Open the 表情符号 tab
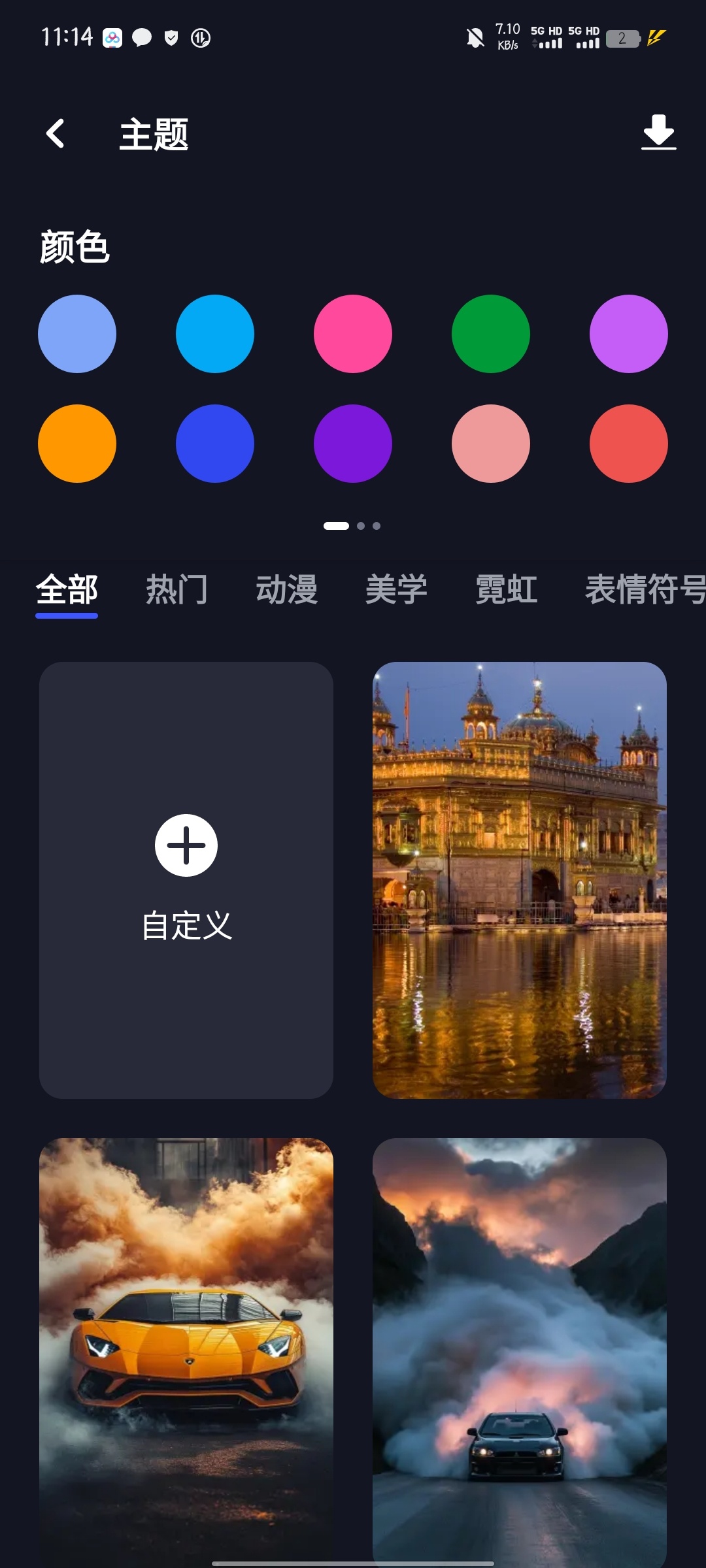706x1568 pixels. click(644, 589)
